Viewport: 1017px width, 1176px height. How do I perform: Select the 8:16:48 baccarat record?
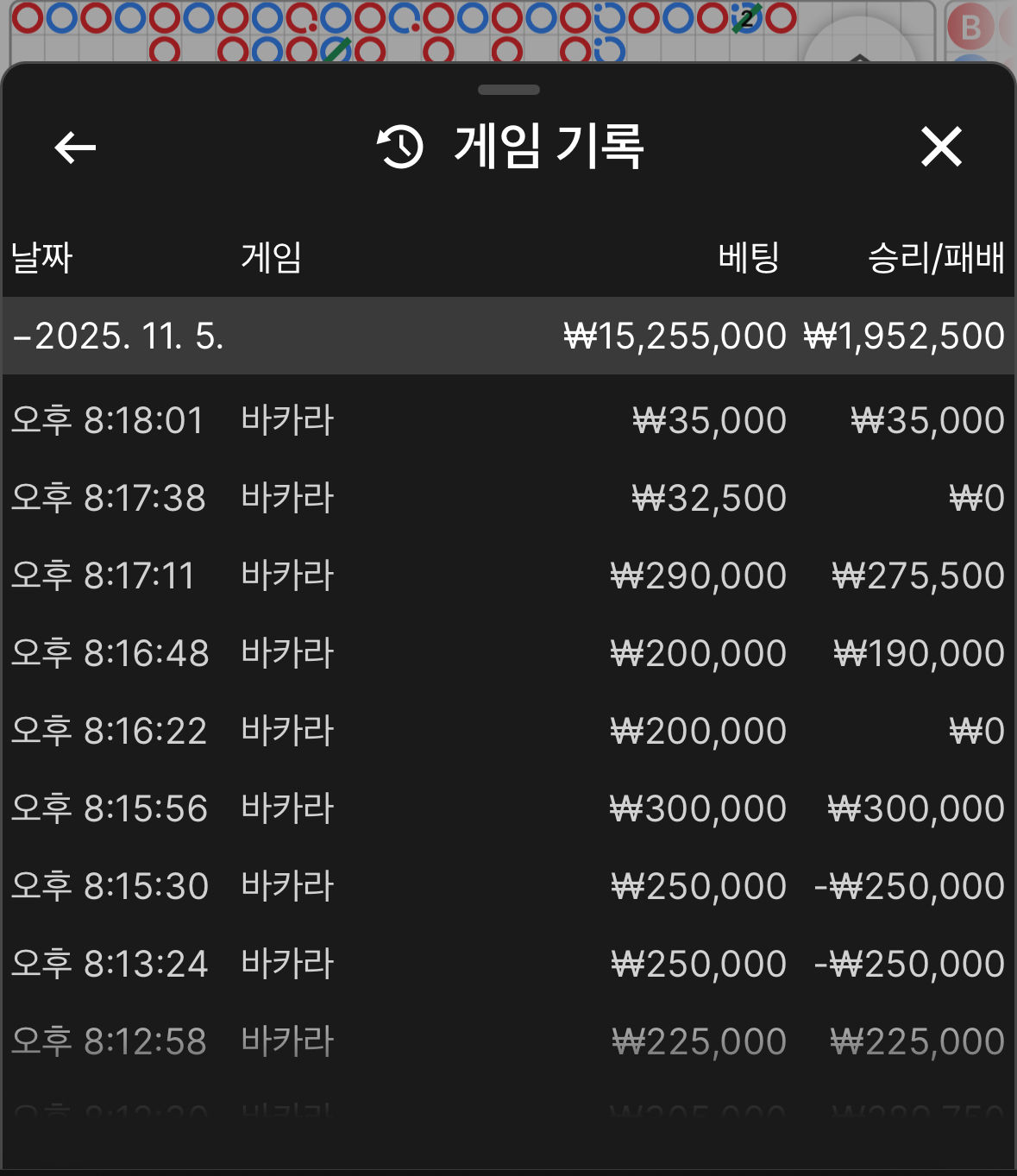coord(507,654)
